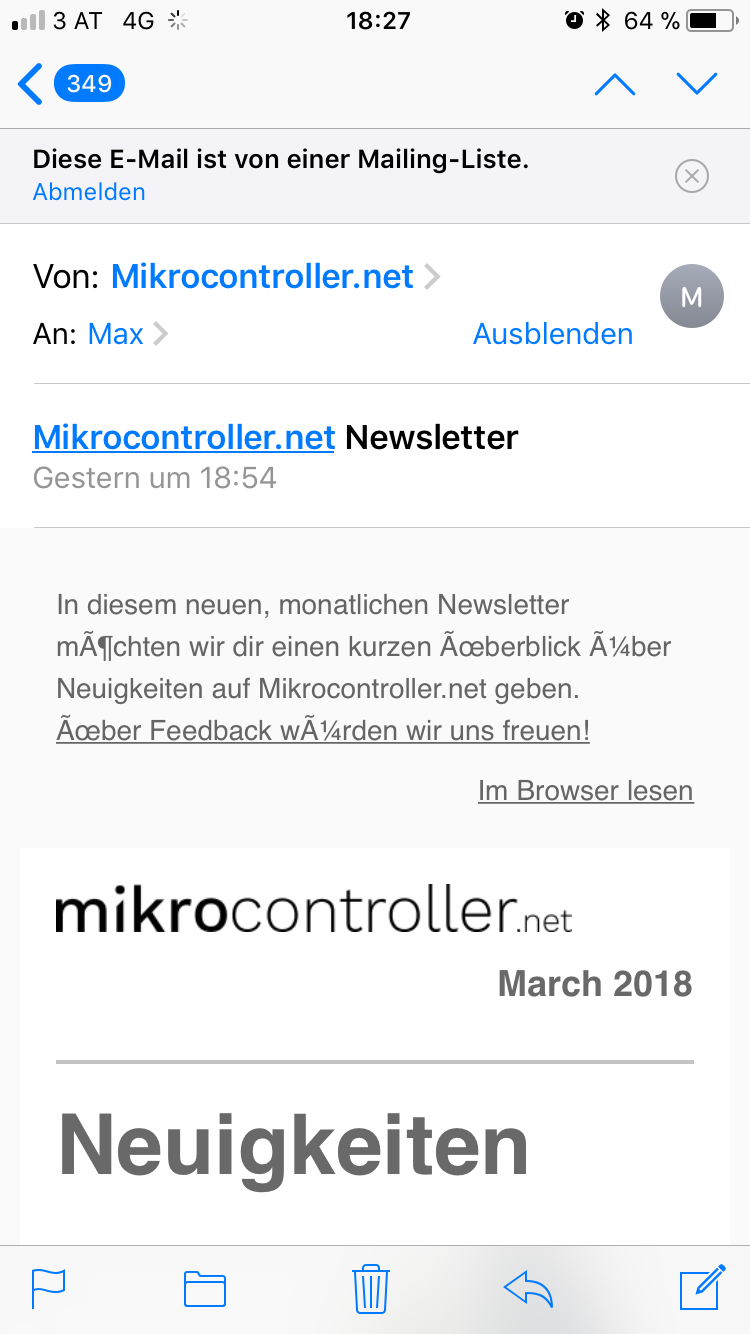Delete this email with the trash icon
This screenshot has height=1334, width=750.
371,1288
